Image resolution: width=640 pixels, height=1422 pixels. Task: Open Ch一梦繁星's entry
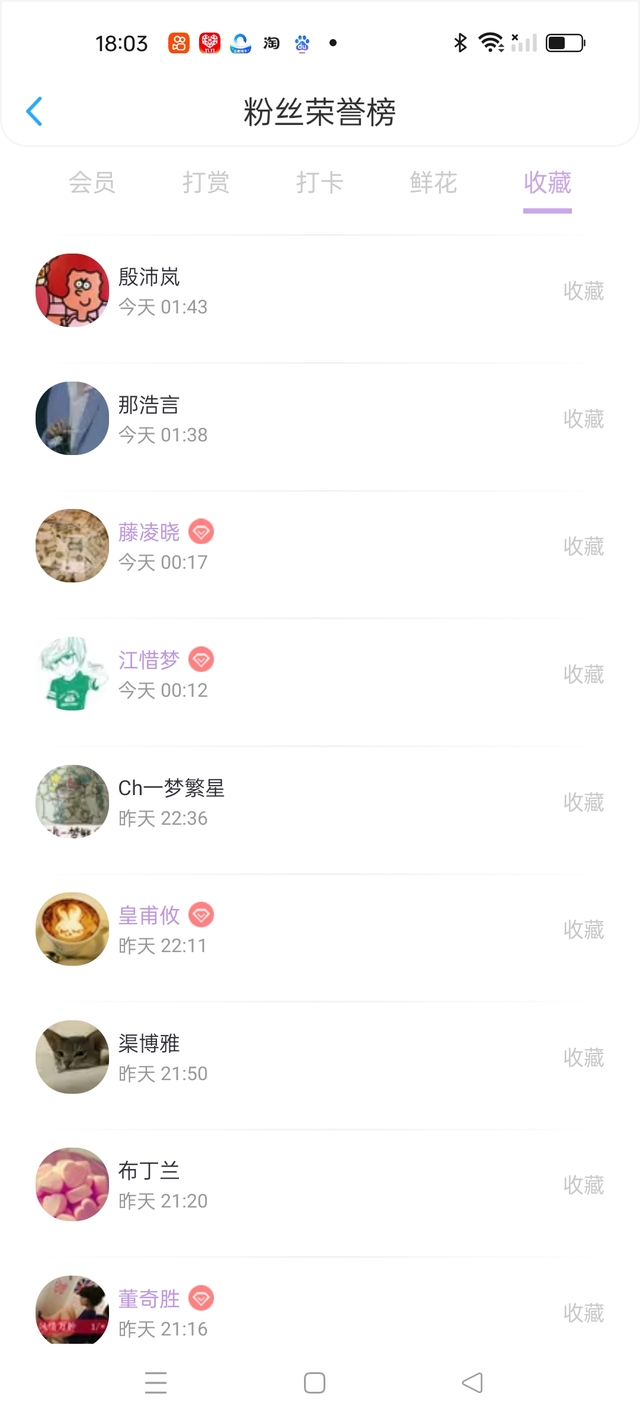320,802
